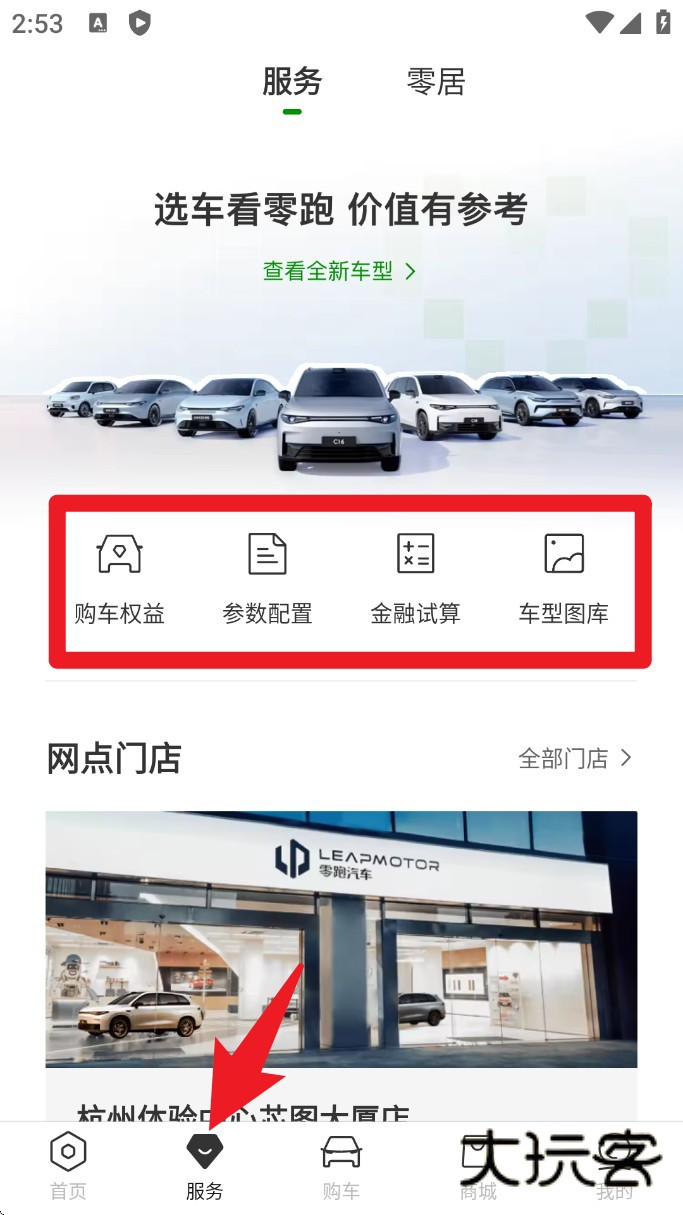Go to 首页 in bottom navigation
Viewport: 683px width, 1215px height.
pyautogui.click(x=68, y=1166)
